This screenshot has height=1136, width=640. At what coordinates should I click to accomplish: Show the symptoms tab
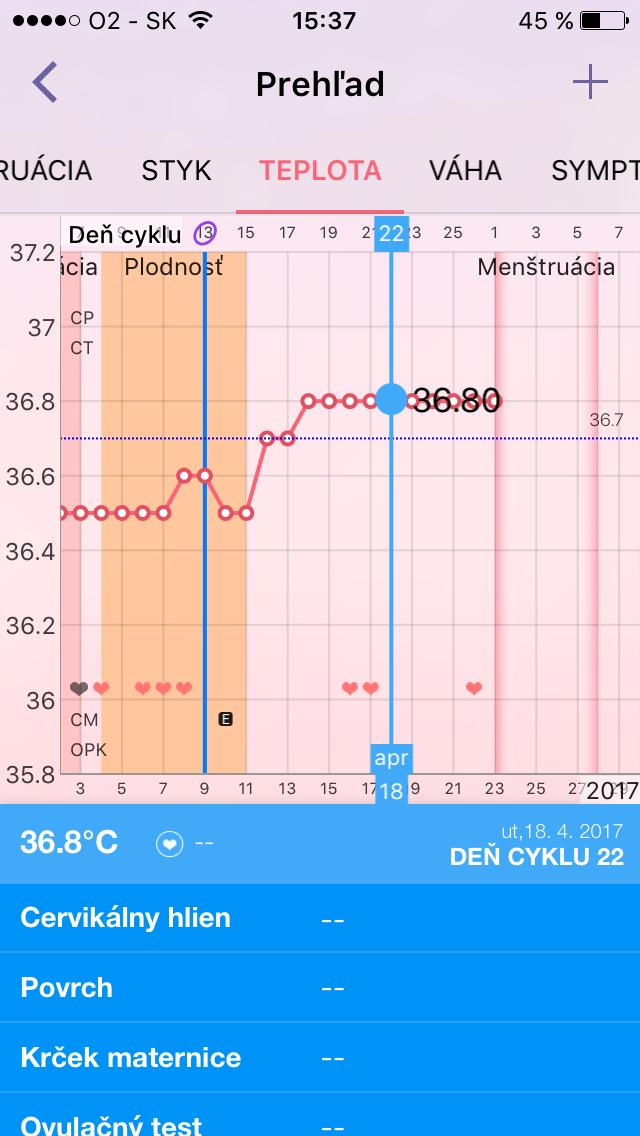(x=595, y=170)
